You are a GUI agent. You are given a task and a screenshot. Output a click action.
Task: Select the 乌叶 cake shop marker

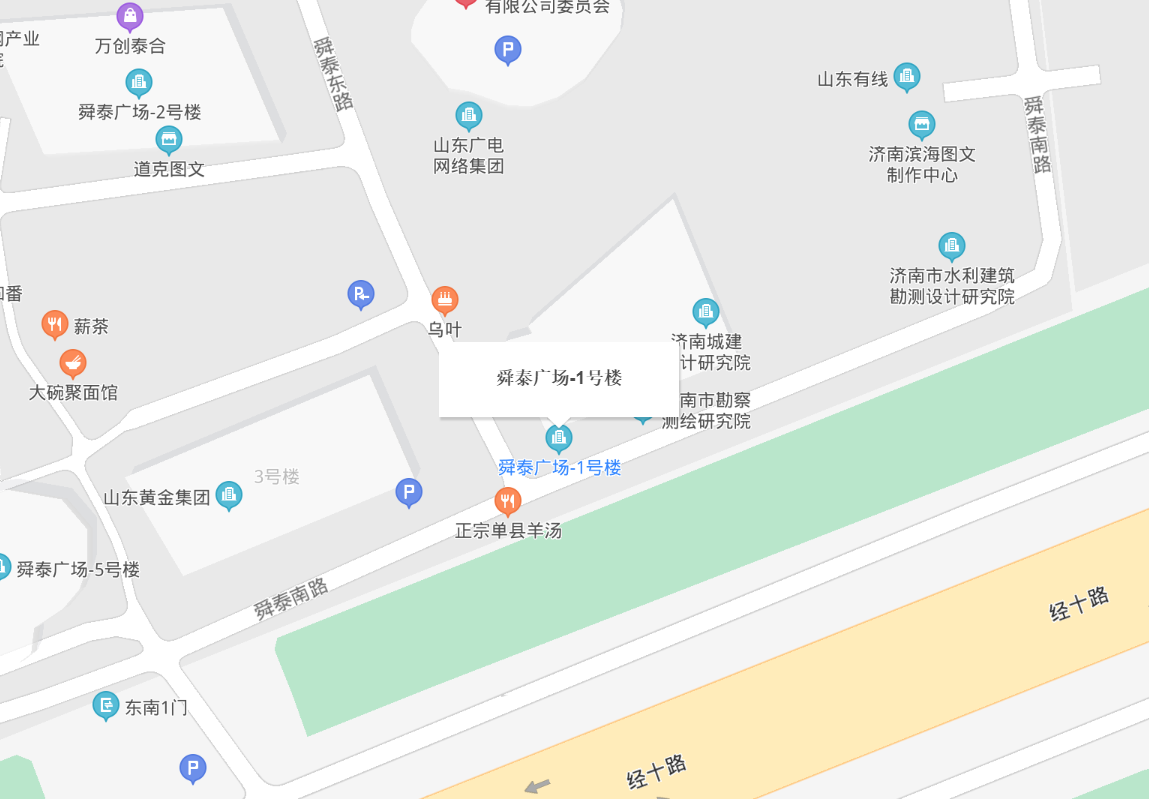tap(445, 299)
